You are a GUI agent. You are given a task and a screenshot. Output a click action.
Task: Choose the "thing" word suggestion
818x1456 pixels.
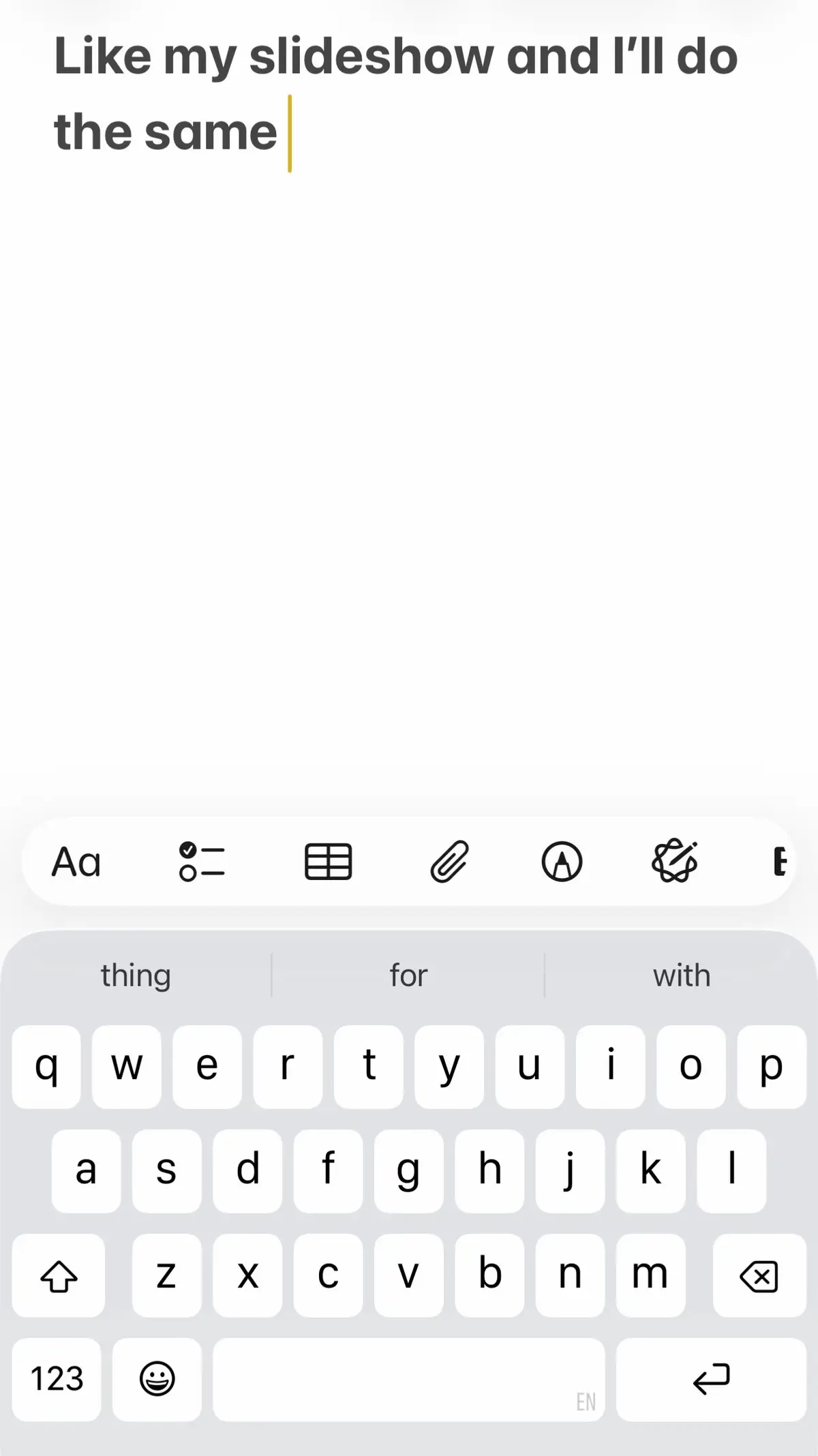(x=136, y=975)
